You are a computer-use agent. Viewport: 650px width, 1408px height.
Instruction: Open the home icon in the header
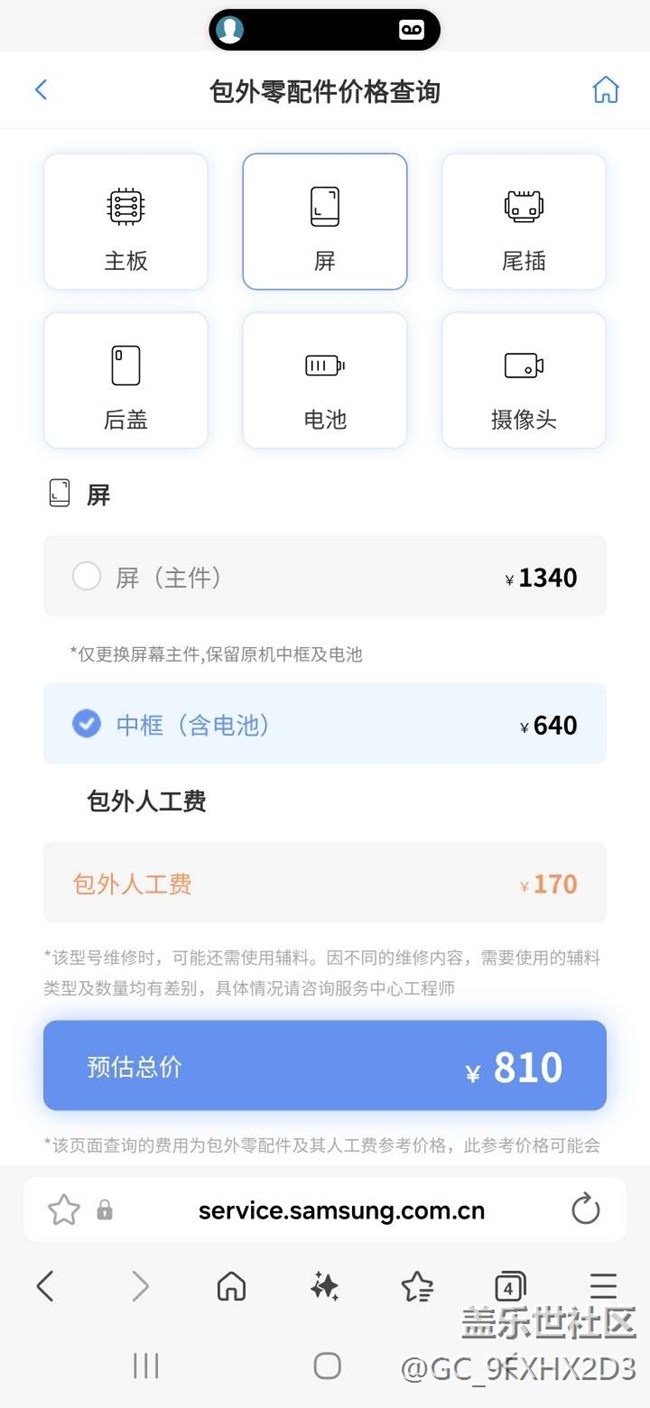606,90
